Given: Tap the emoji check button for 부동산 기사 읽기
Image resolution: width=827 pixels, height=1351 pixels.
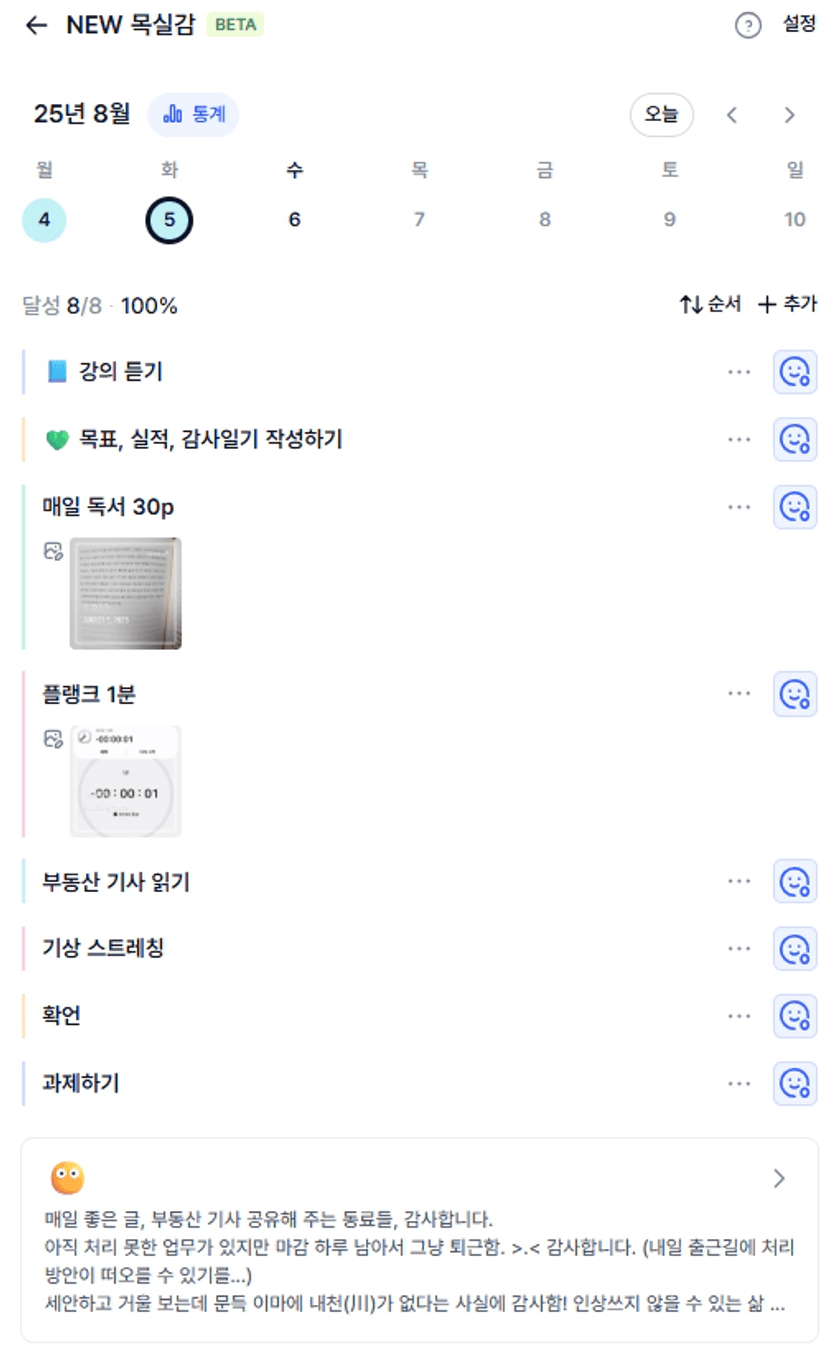Looking at the screenshot, I should [x=795, y=881].
